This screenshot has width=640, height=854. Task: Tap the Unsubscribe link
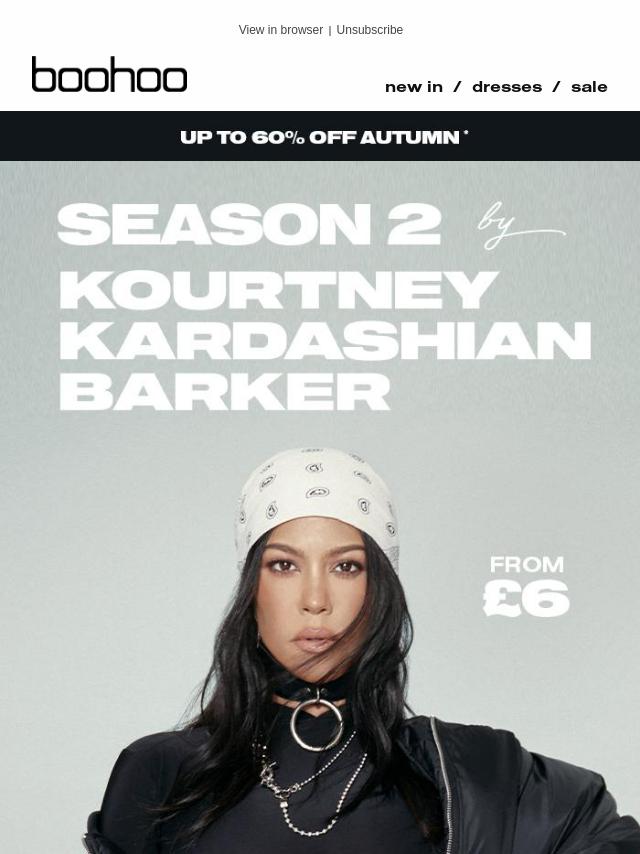369,30
